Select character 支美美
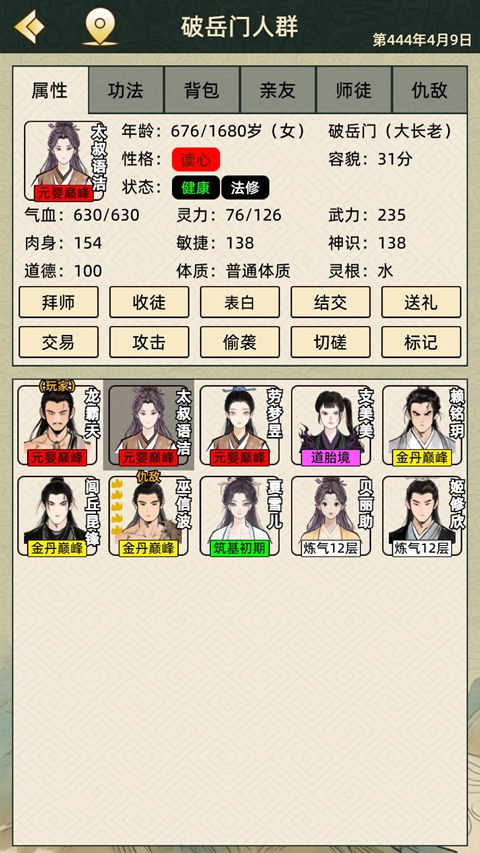 tap(331, 425)
